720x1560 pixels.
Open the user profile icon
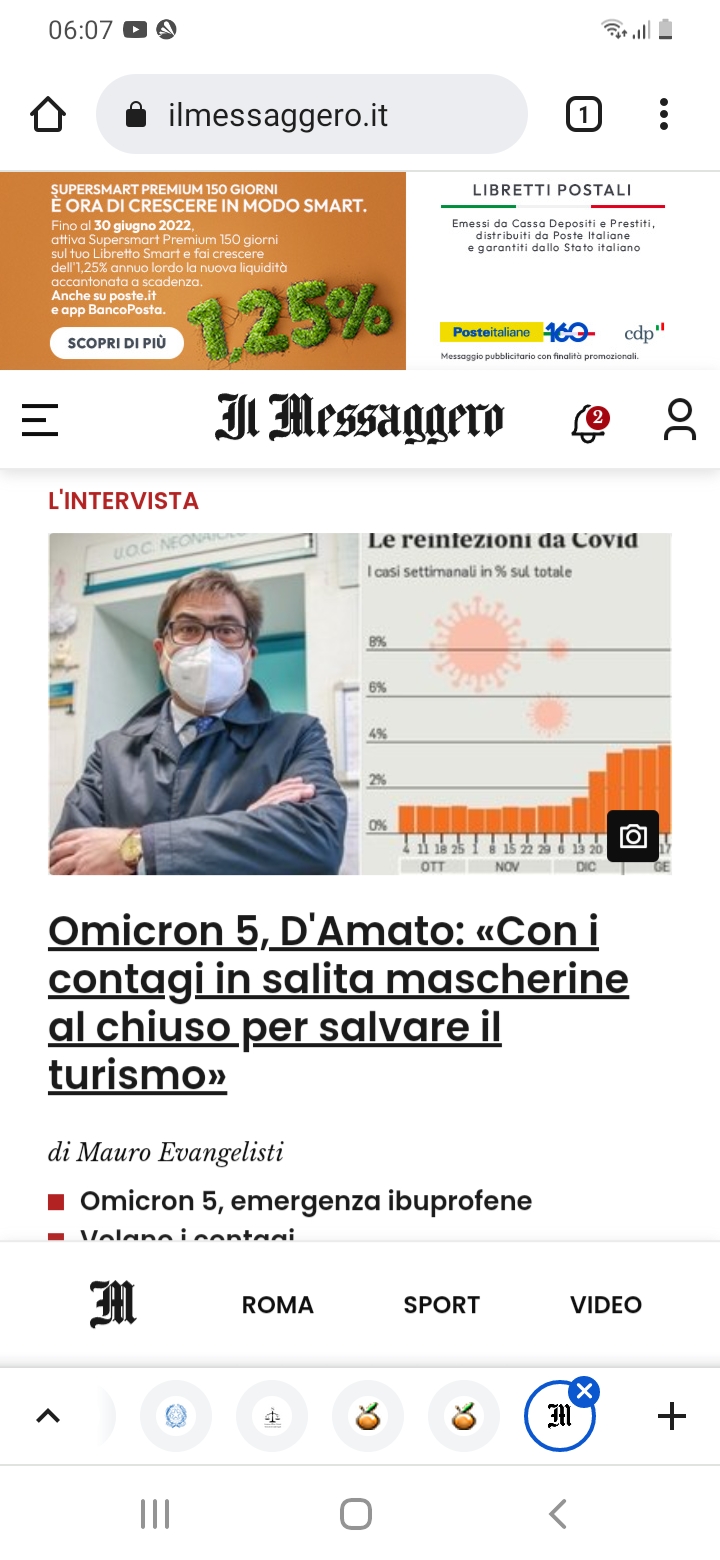click(680, 420)
